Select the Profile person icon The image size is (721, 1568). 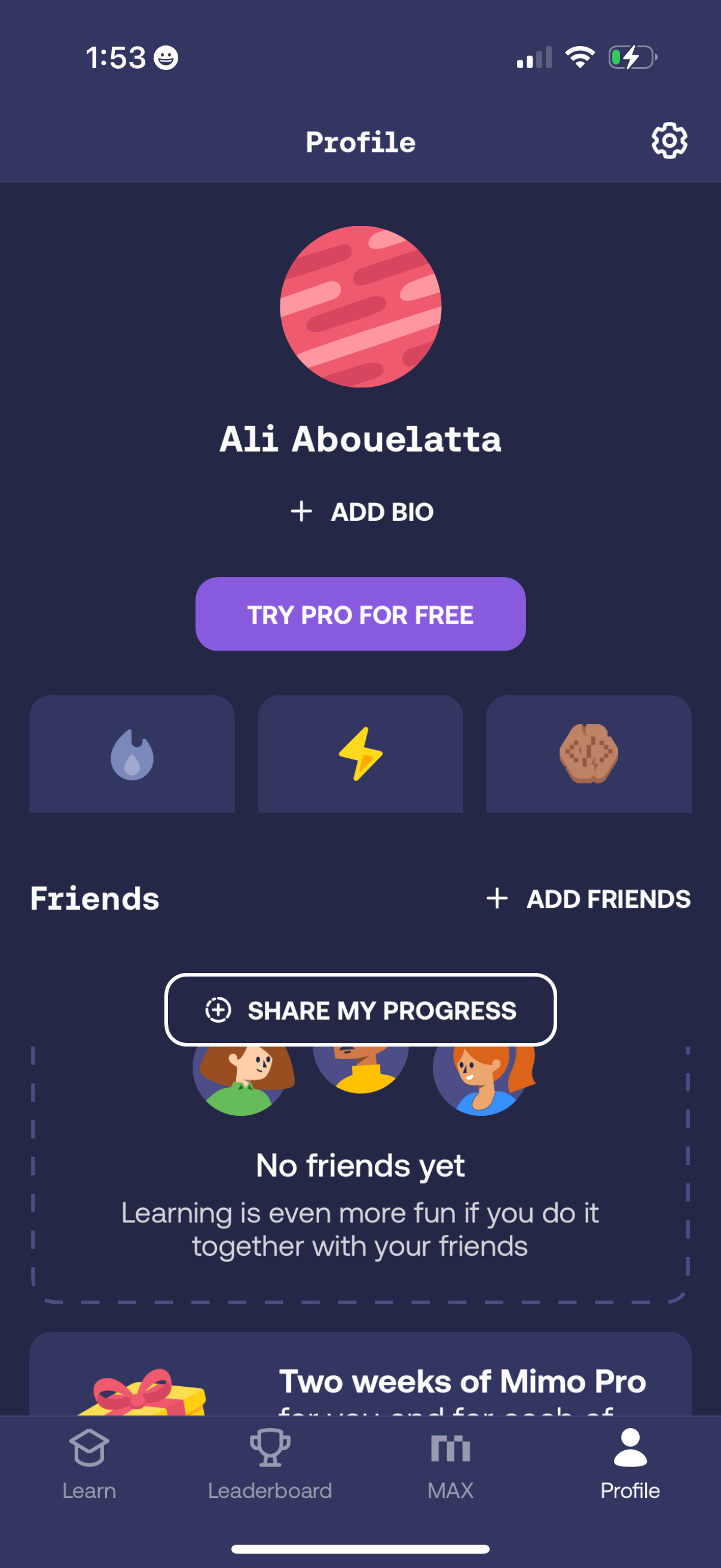[x=630, y=1448]
